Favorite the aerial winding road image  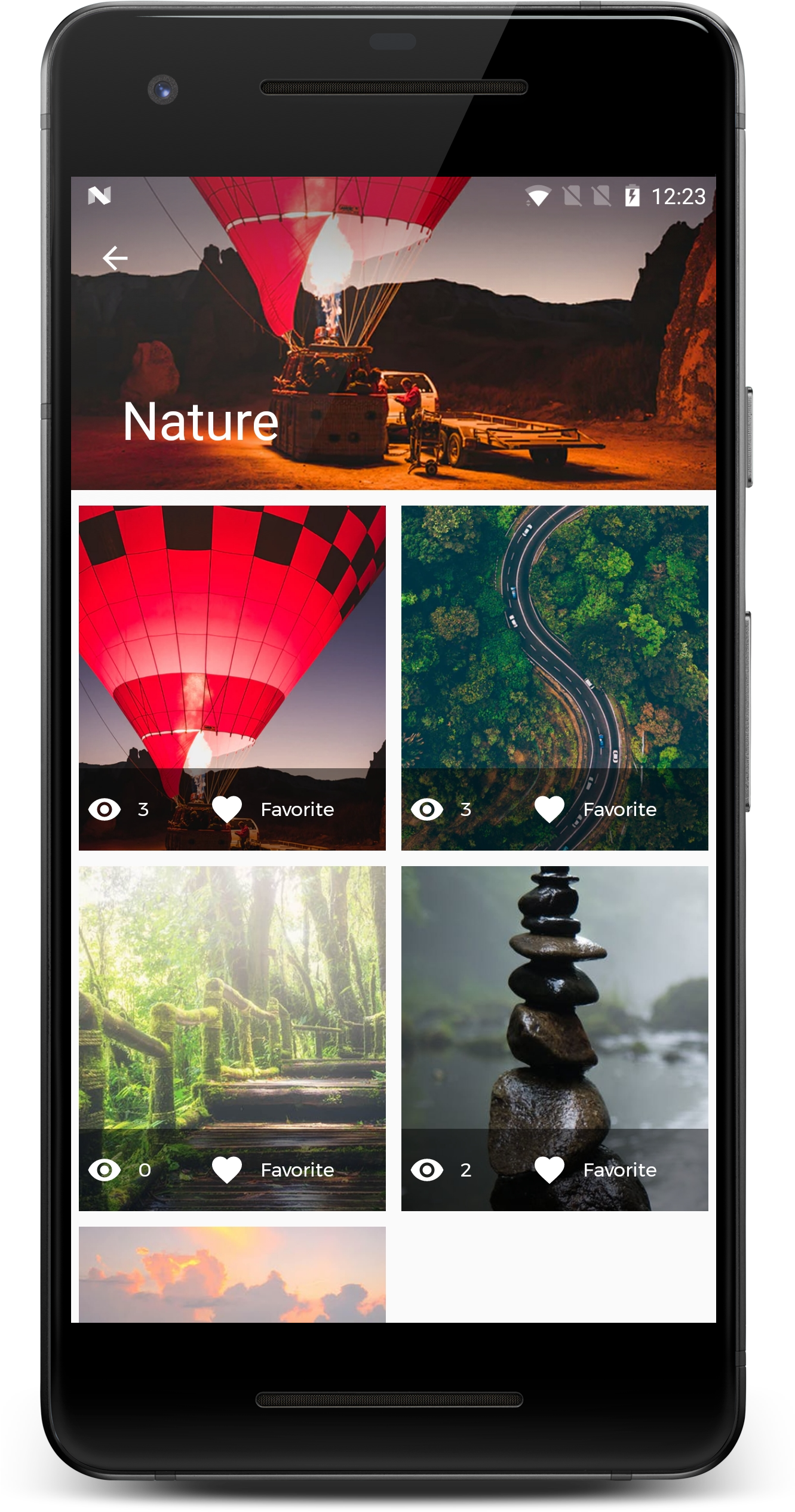point(550,809)
